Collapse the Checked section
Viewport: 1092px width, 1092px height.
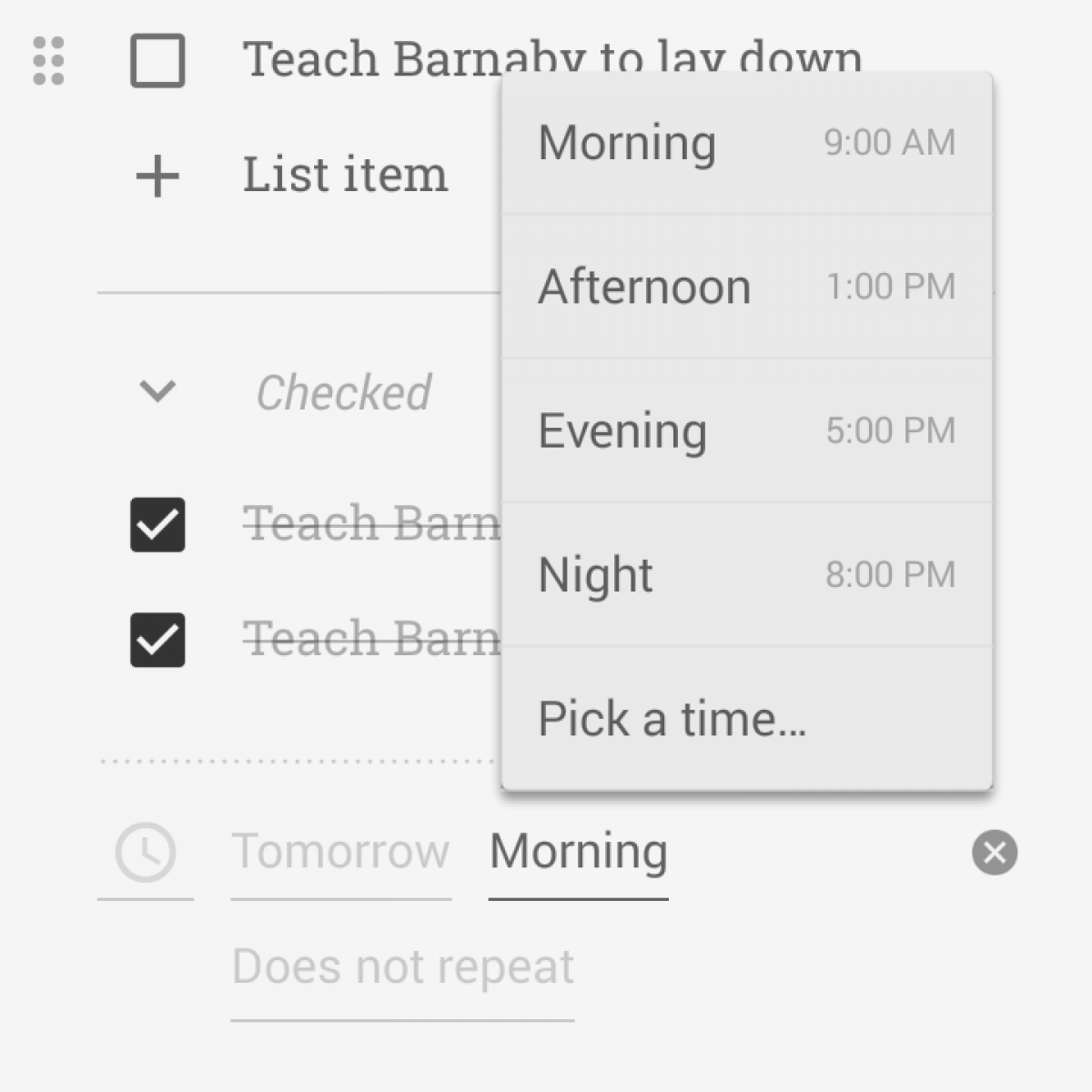click(157, 392)
